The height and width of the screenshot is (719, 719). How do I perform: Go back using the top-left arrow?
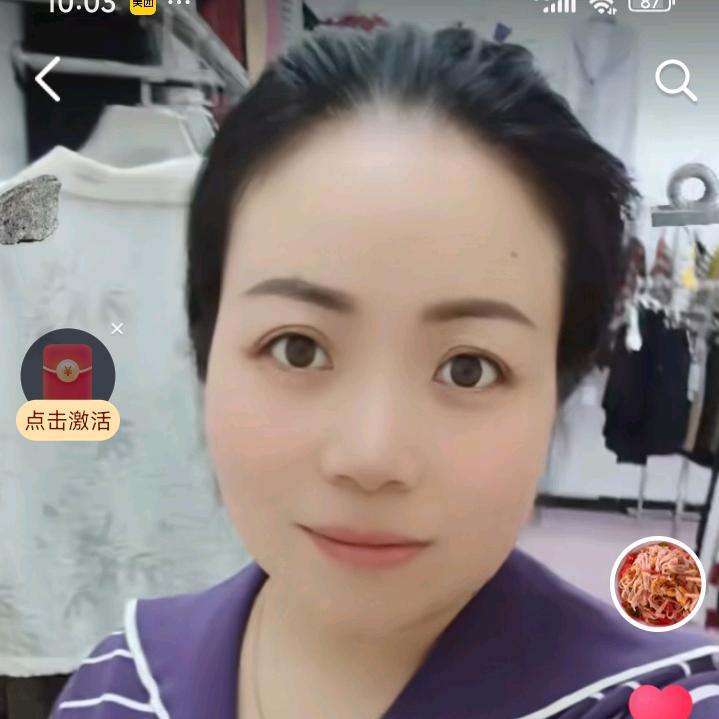tap(47, 79)
